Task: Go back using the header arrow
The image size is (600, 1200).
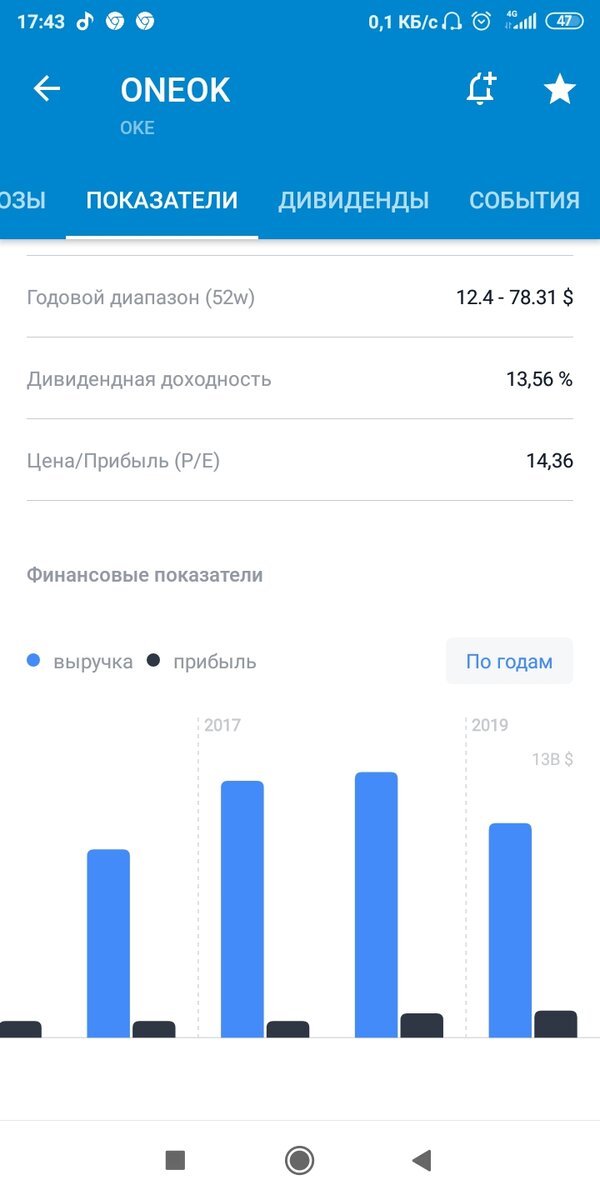Action: [47, 89]
